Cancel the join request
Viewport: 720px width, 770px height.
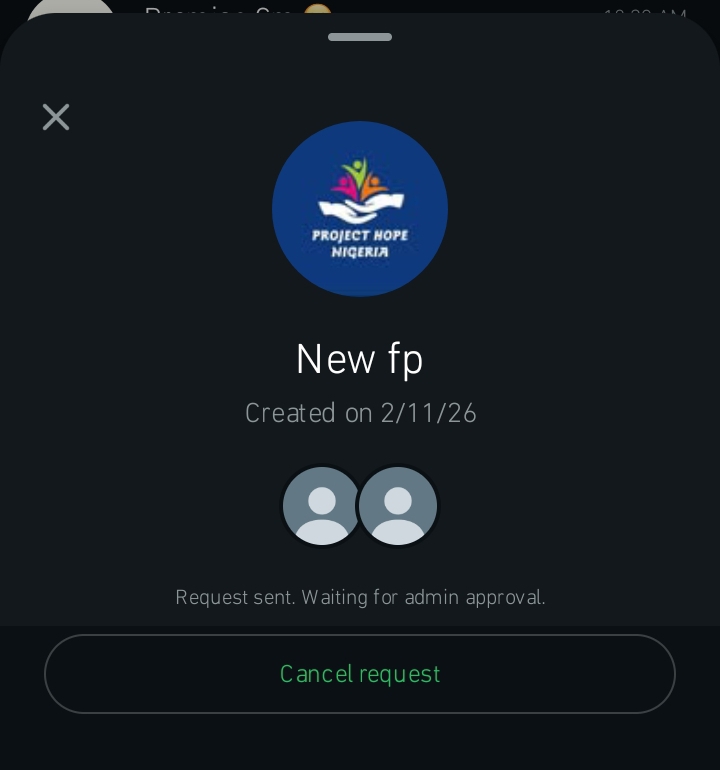coord(360,674)
